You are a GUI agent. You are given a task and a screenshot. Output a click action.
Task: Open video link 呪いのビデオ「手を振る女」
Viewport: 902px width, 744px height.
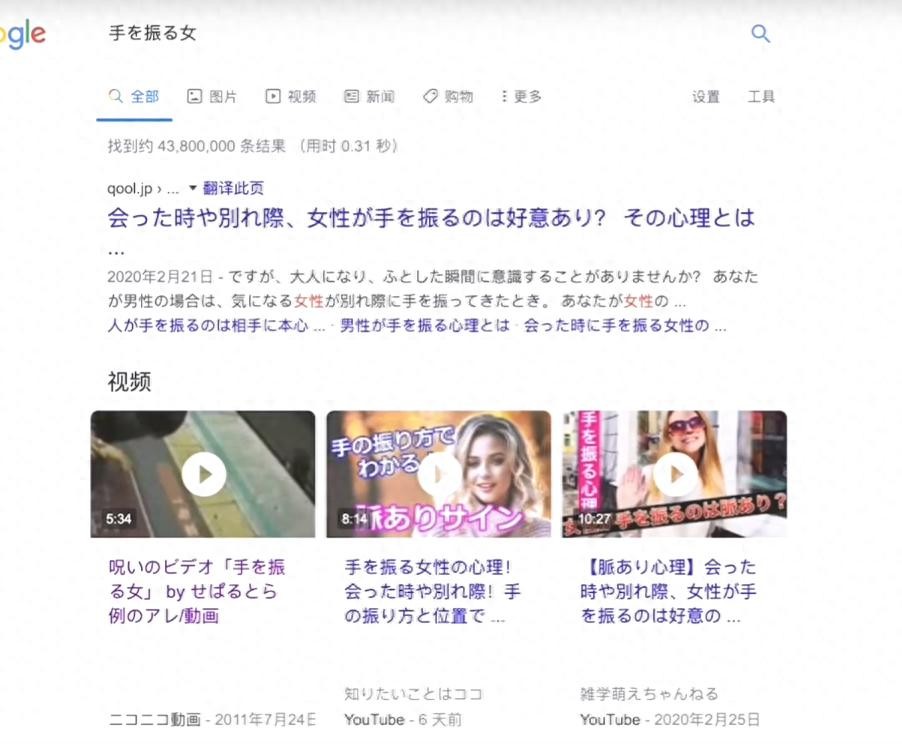(197, 591)
